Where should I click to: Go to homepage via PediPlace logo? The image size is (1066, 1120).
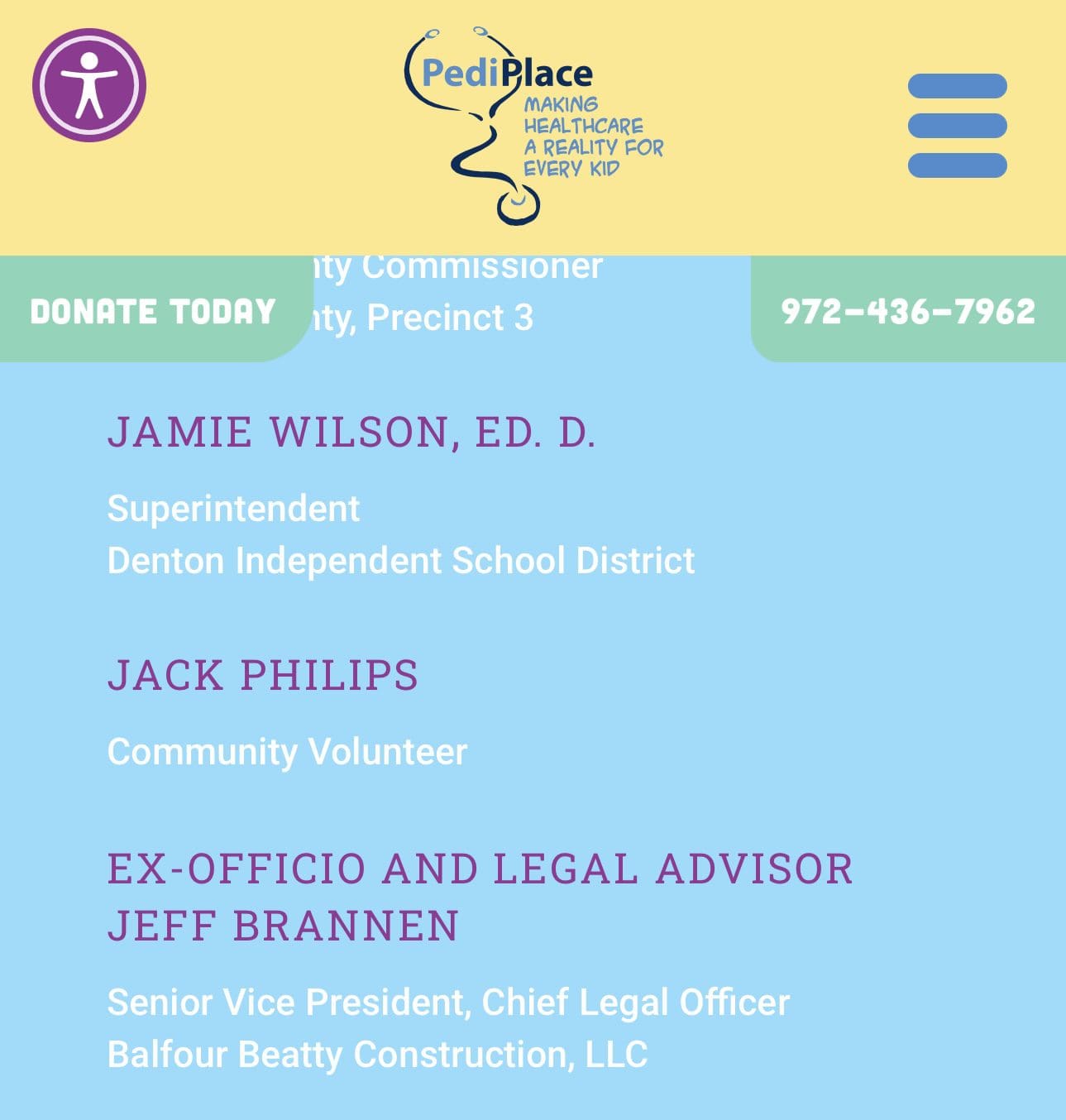pyautogui.click(x=533, y=126)
